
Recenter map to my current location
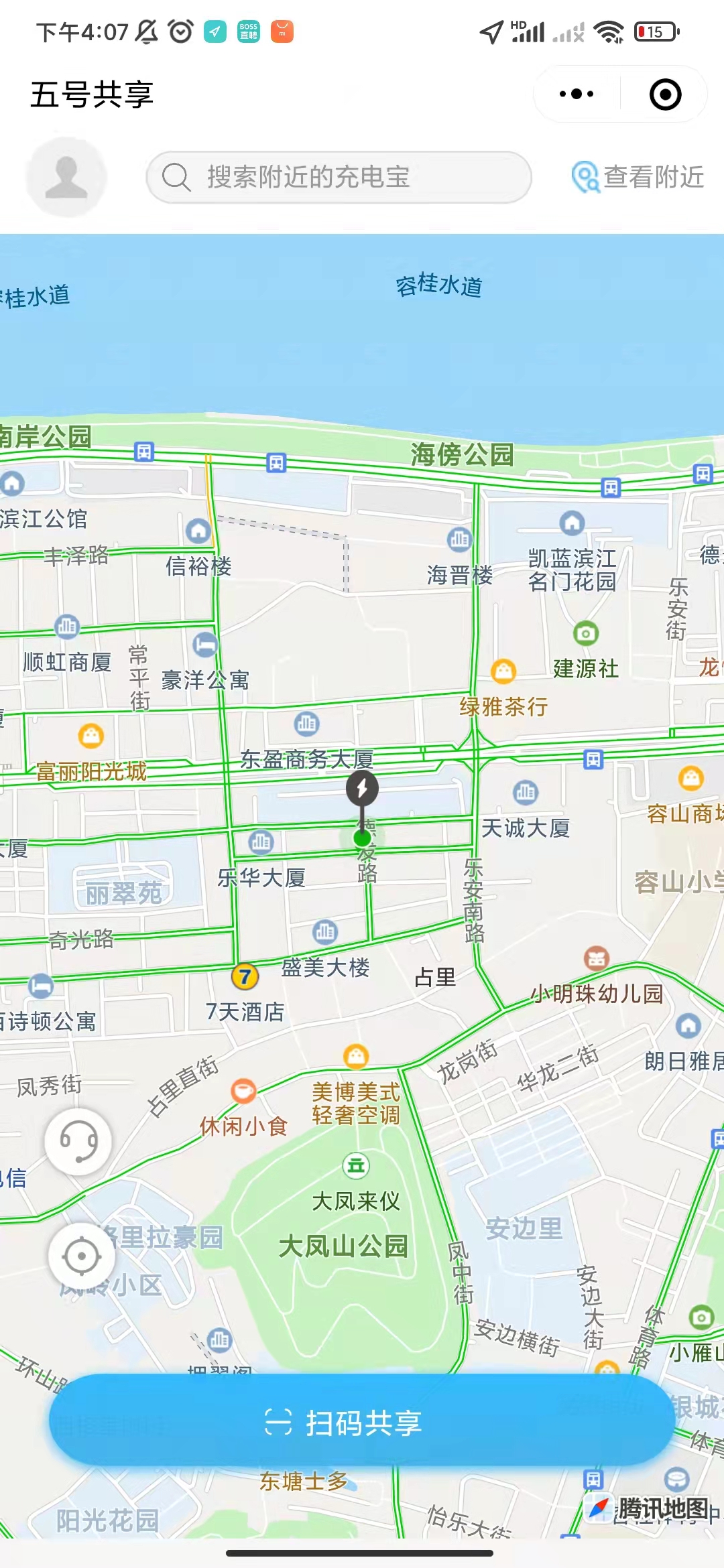pos(82,1256)
